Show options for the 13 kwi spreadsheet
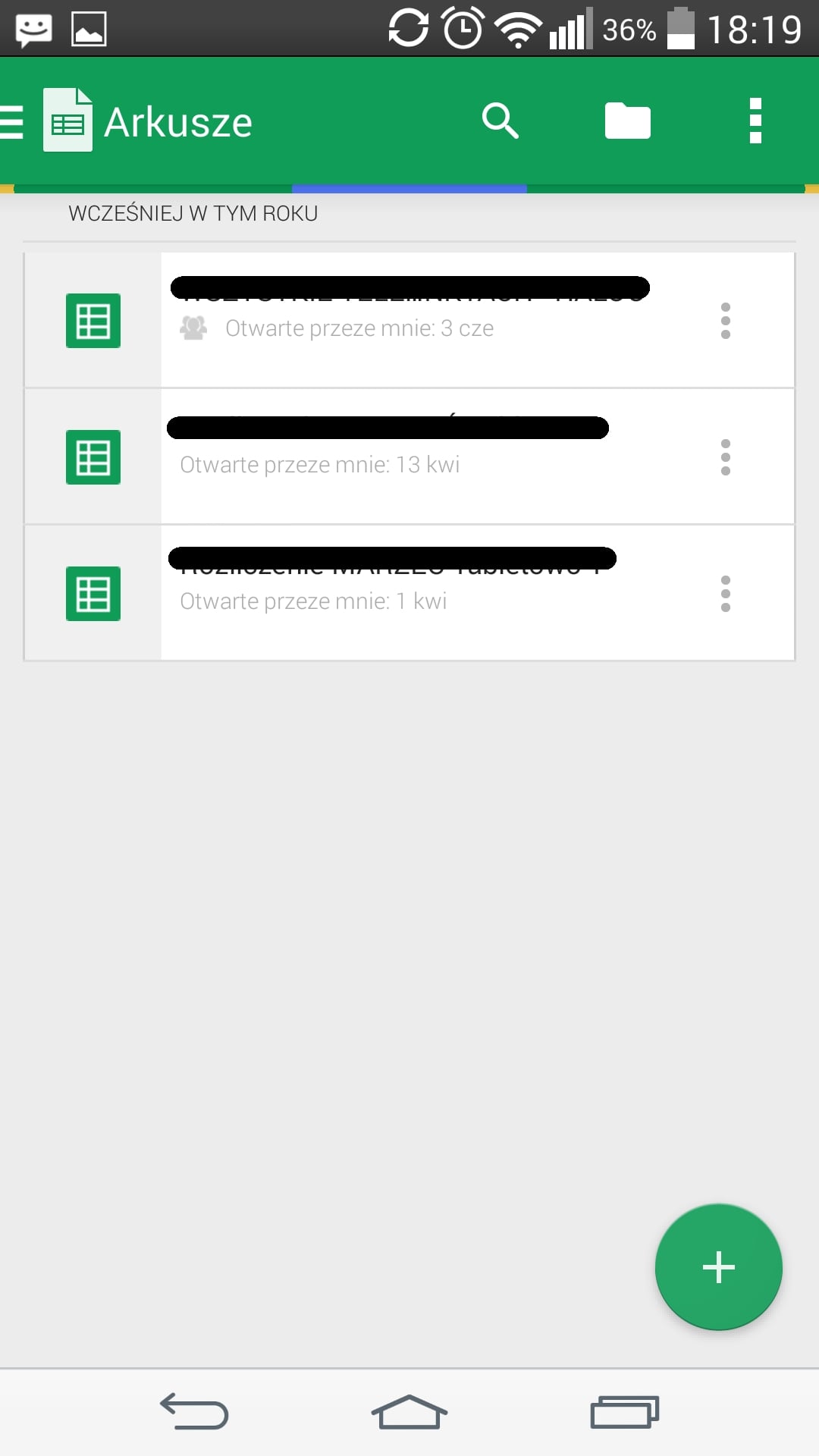This screenshot has height=1456, width=819. 725,457
